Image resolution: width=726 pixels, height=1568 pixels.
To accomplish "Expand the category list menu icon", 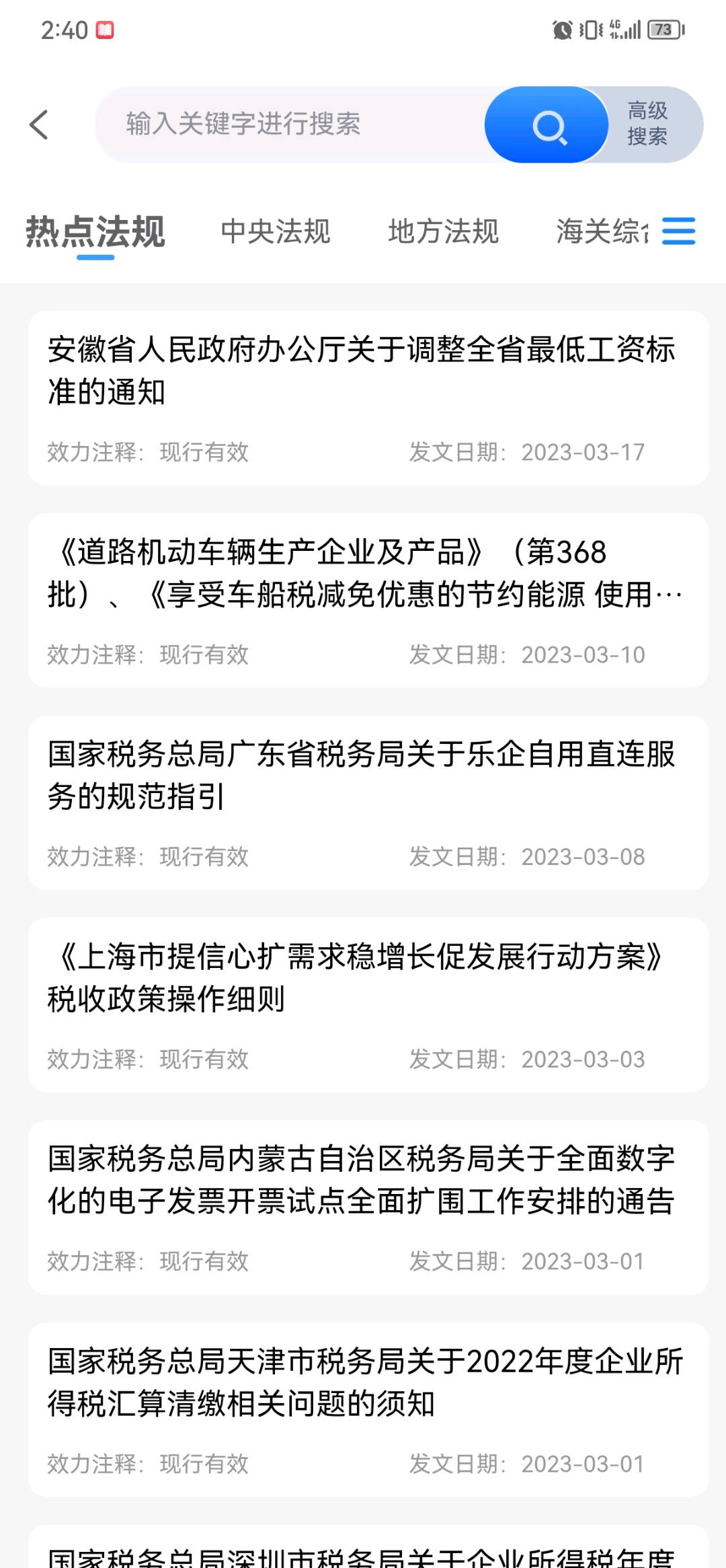I will tap(679, 231).
